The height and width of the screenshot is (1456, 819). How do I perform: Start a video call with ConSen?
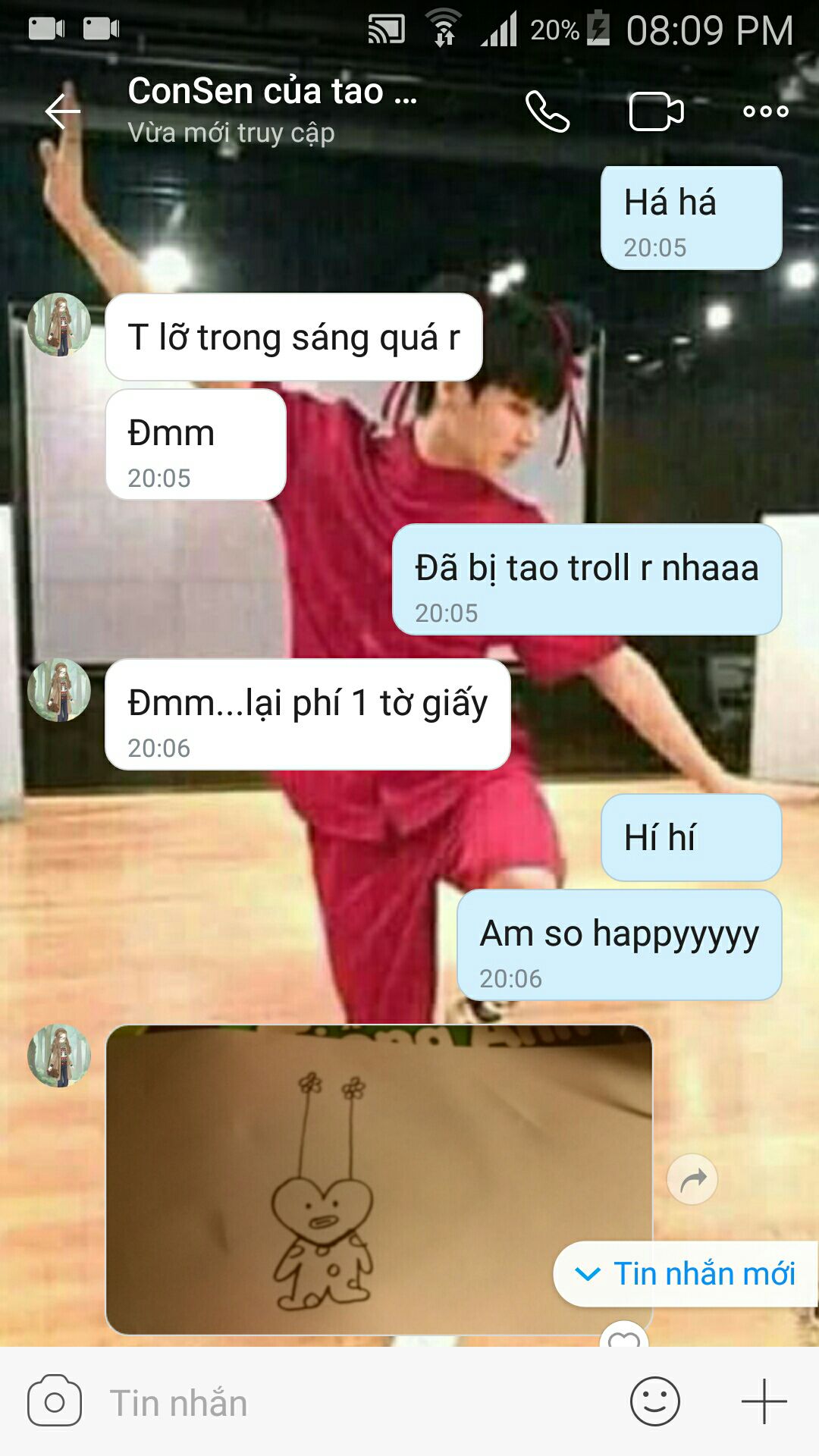click(x=656, y=111)
